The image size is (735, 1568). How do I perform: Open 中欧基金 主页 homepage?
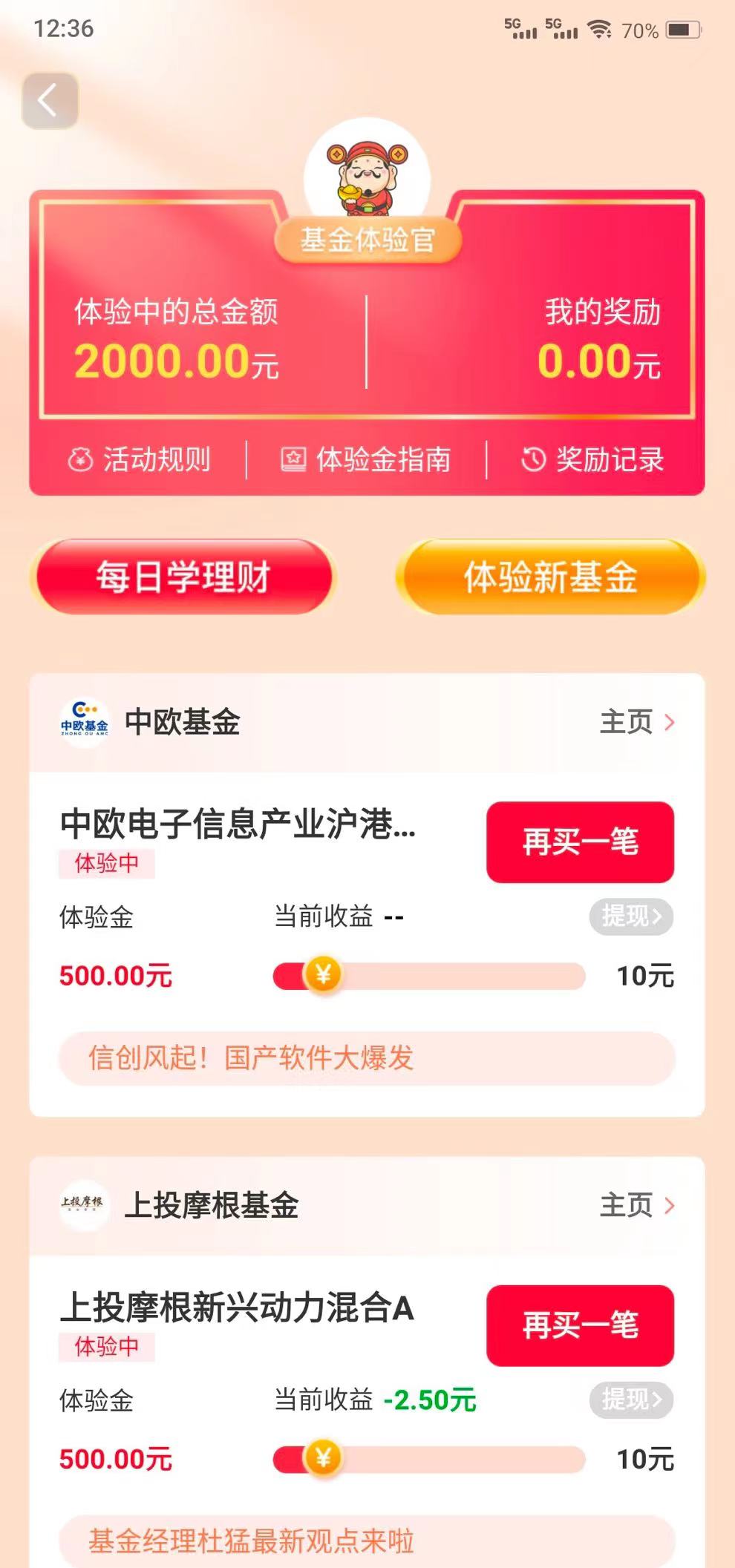click(636, 722)
